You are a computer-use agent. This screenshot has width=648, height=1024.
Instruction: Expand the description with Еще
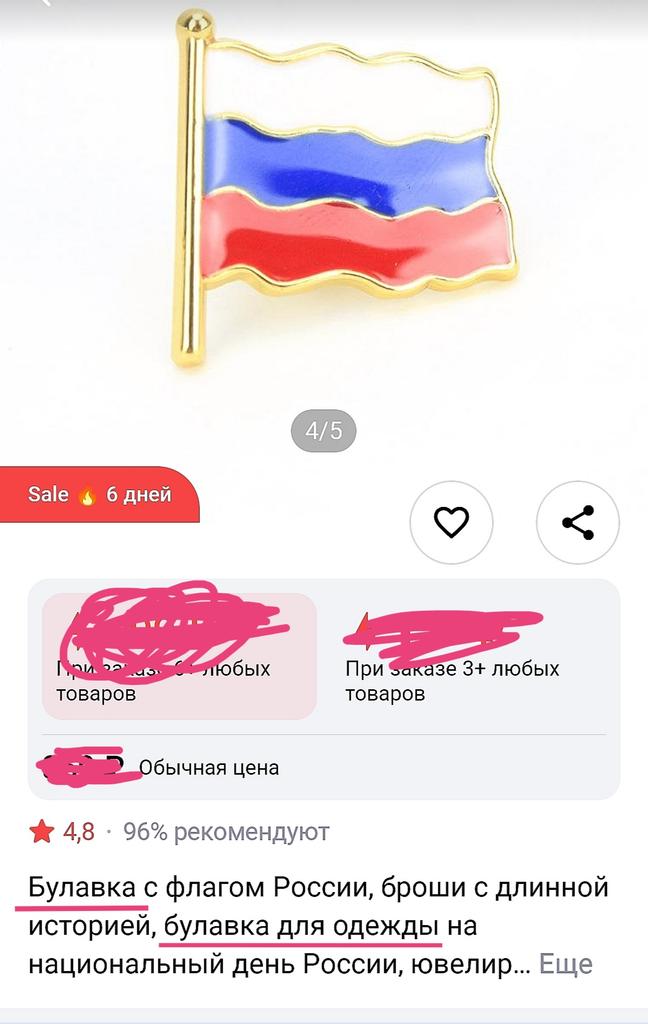pos(565,964)
